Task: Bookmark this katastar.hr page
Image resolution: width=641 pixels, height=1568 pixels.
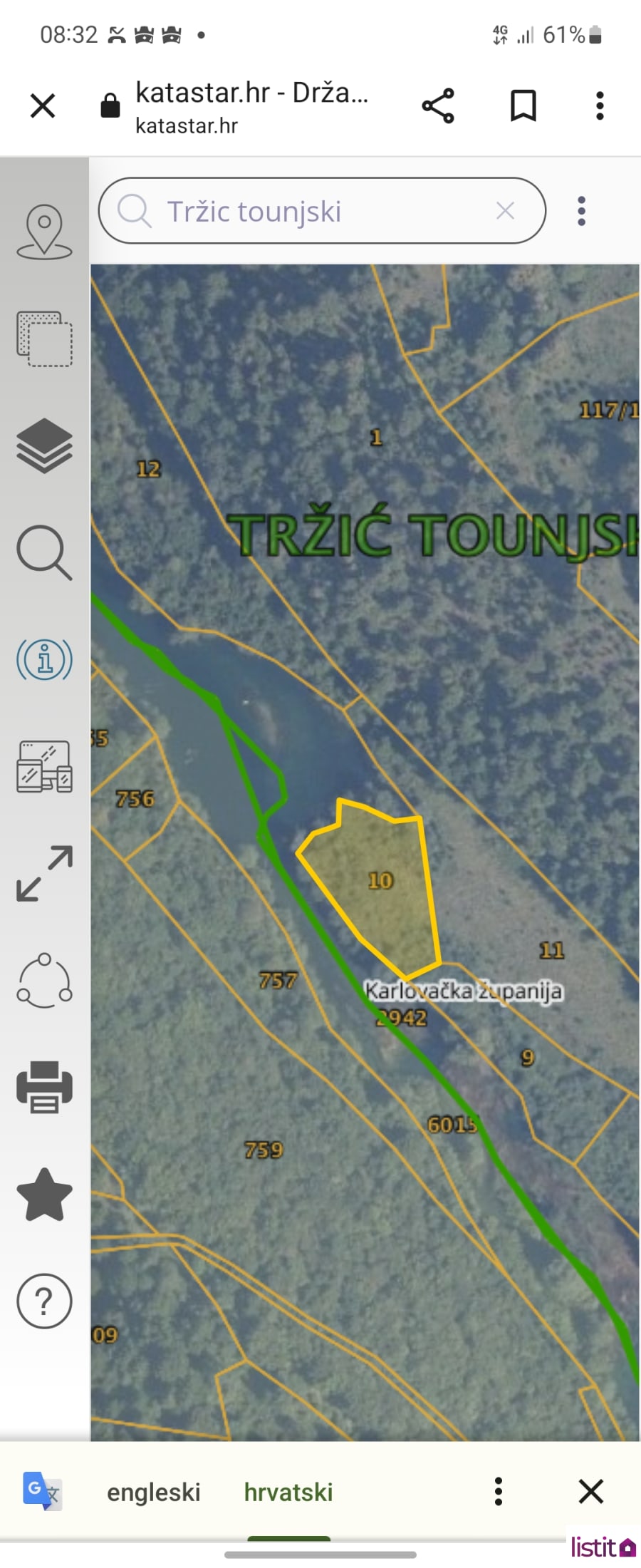Action: point(523,106)
